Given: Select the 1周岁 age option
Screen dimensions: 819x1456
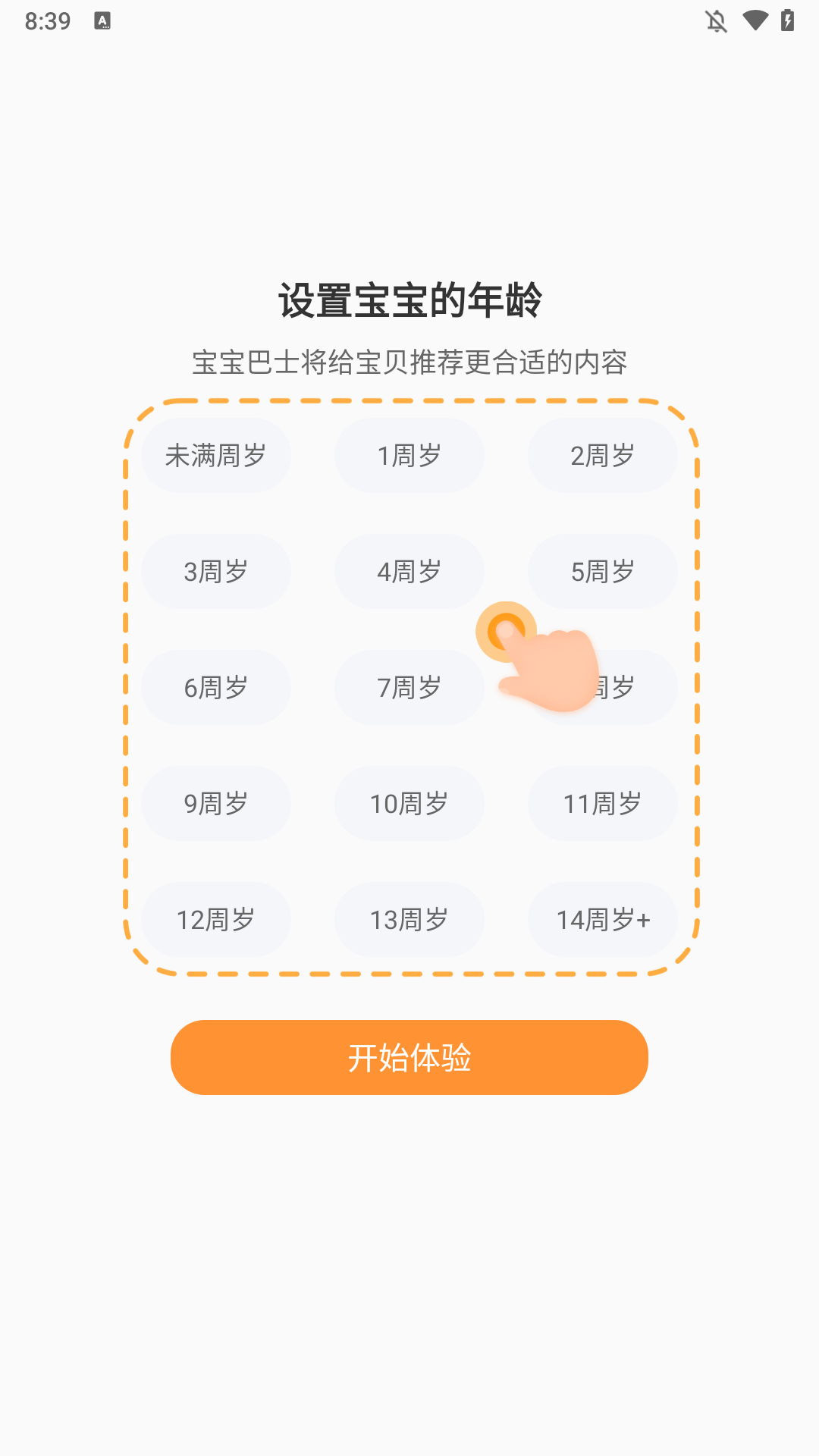Looking at the screenshot, I should pos(409,455).
